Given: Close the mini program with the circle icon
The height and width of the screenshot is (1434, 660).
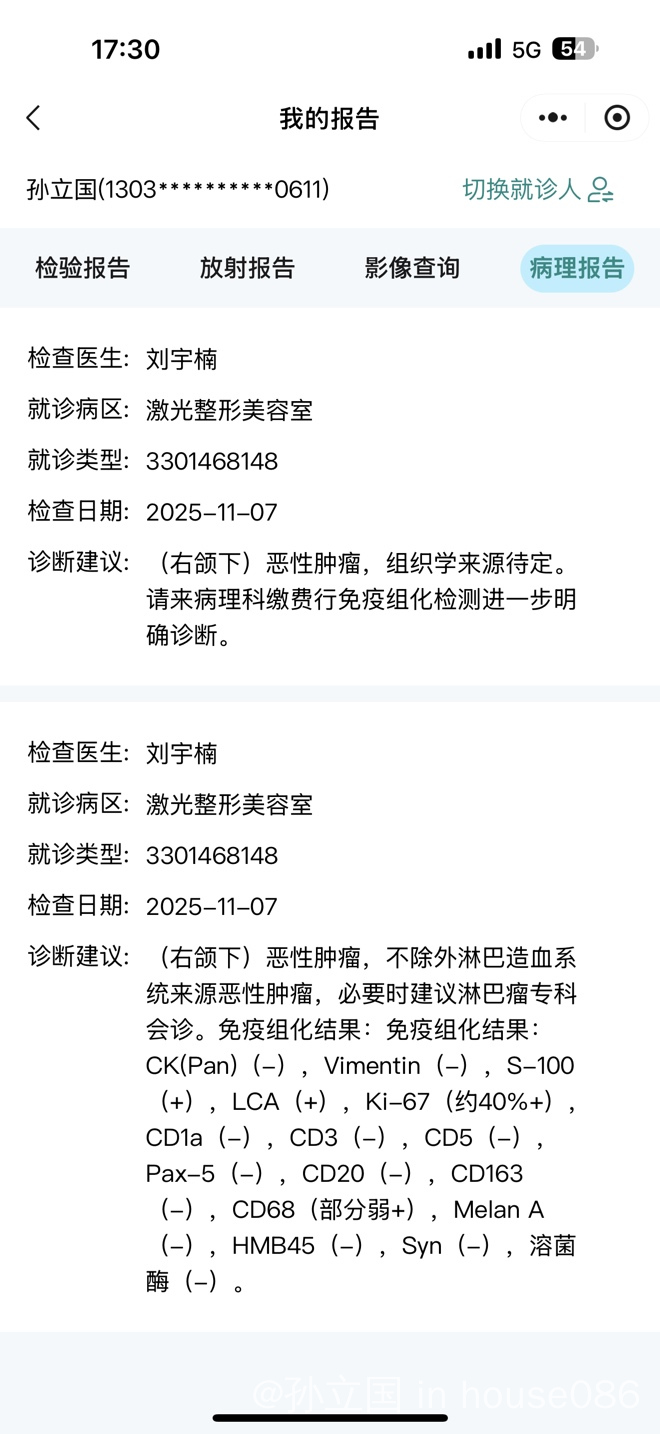Looking at the screenshot, I should click(x=617, y=118).
